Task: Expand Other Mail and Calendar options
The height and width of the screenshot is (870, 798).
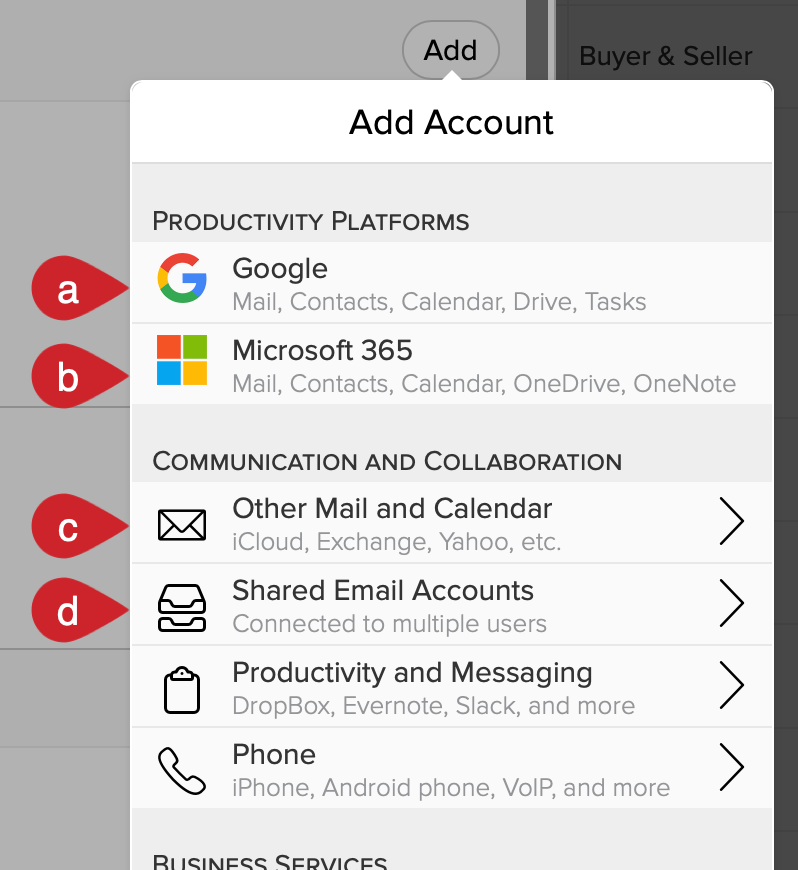Action: click(732, 522)
